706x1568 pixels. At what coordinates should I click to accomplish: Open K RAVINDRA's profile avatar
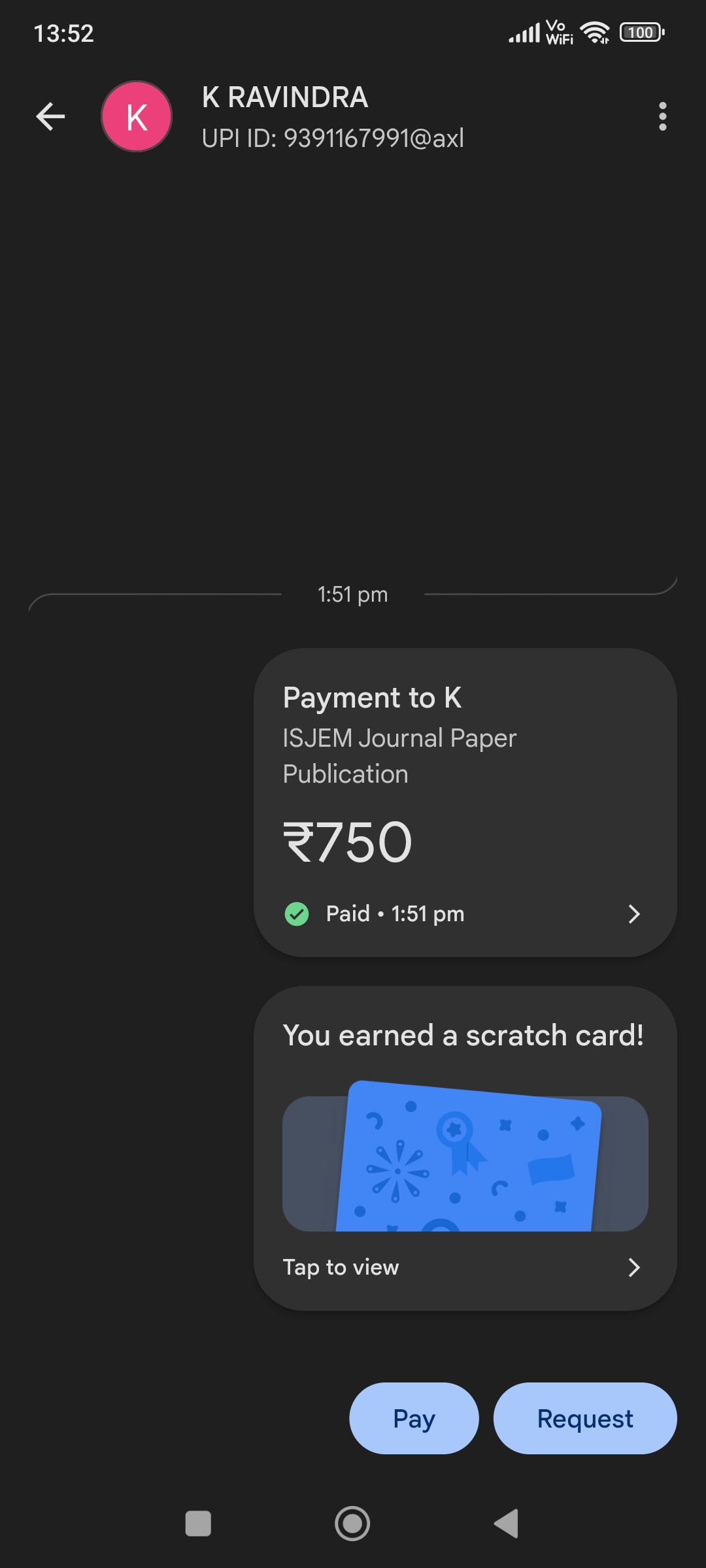(137, 117)
